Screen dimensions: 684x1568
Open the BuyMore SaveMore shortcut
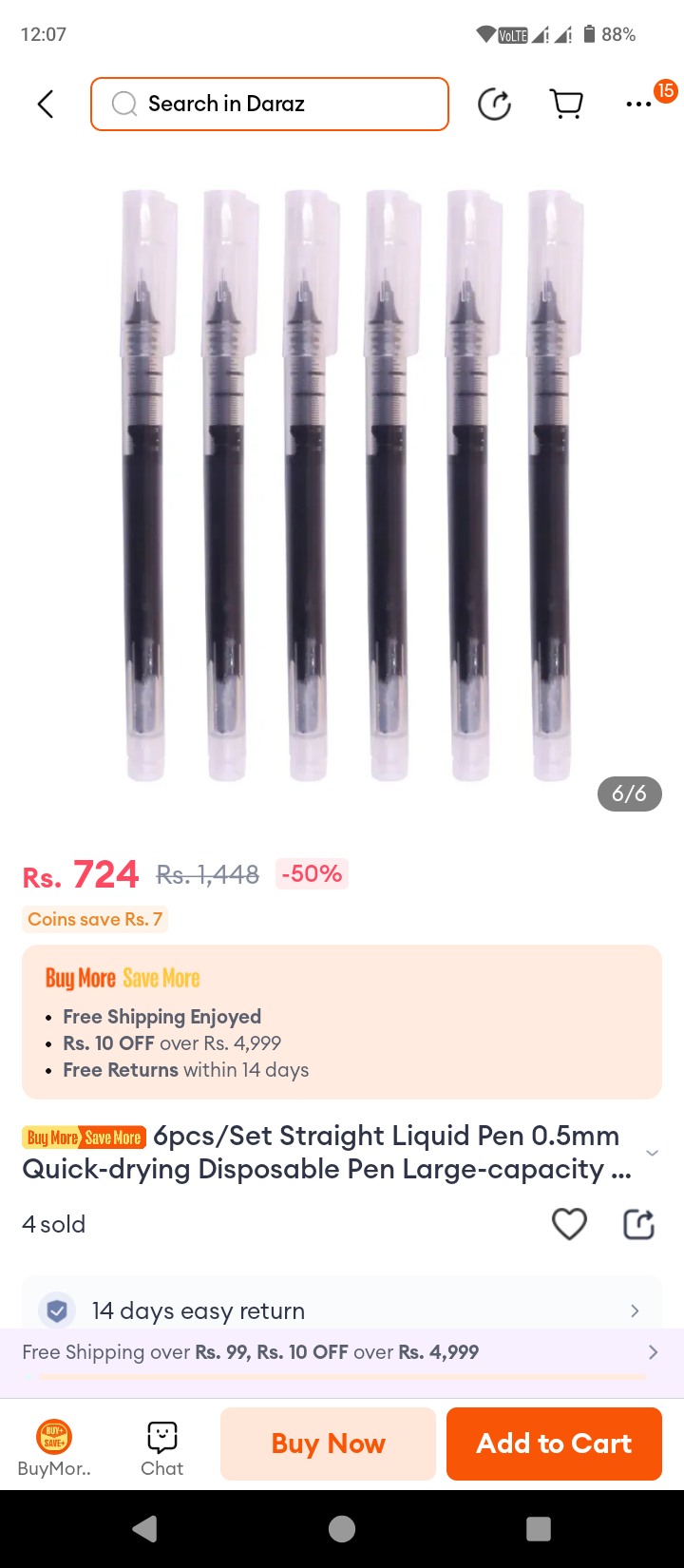click(54, 1445)
